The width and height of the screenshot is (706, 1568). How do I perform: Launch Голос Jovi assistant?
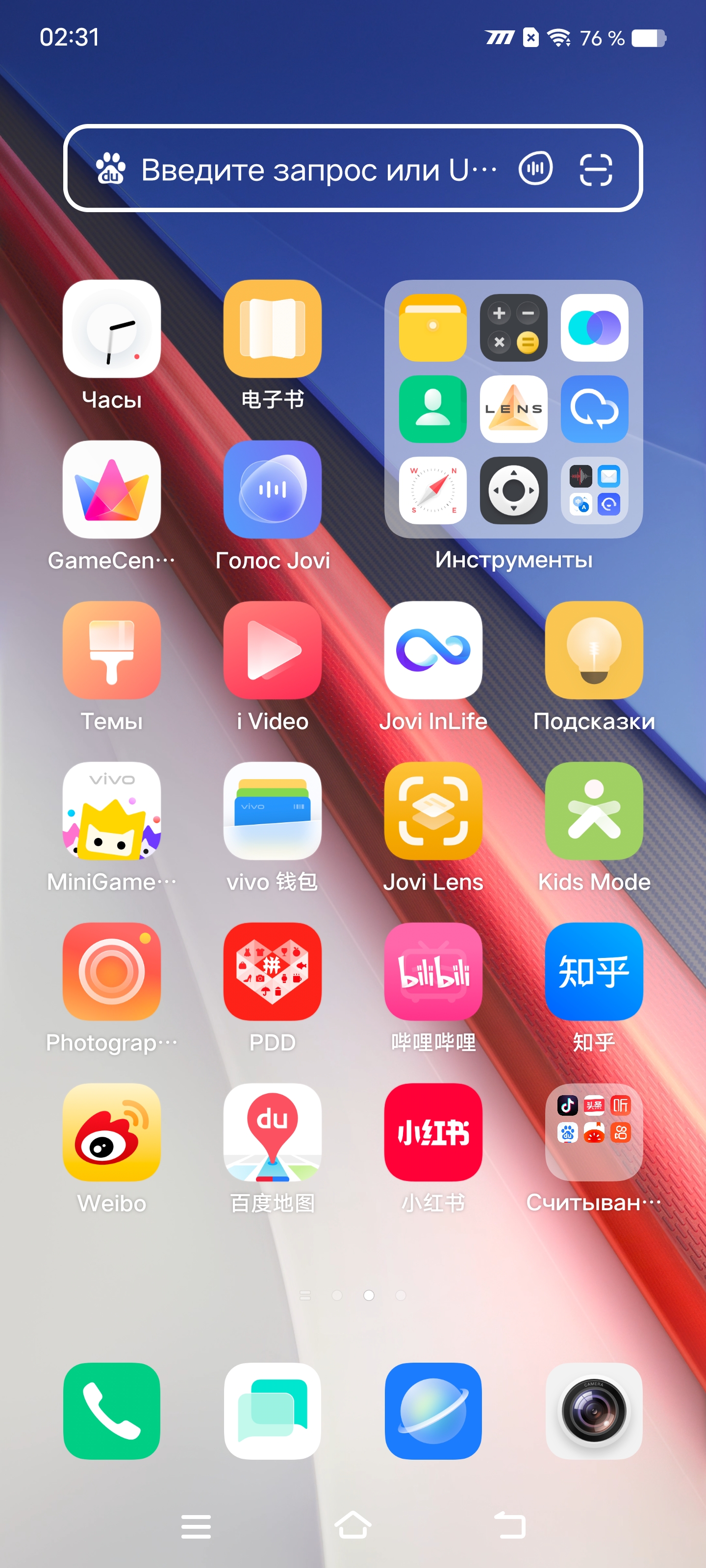(272, 490)
